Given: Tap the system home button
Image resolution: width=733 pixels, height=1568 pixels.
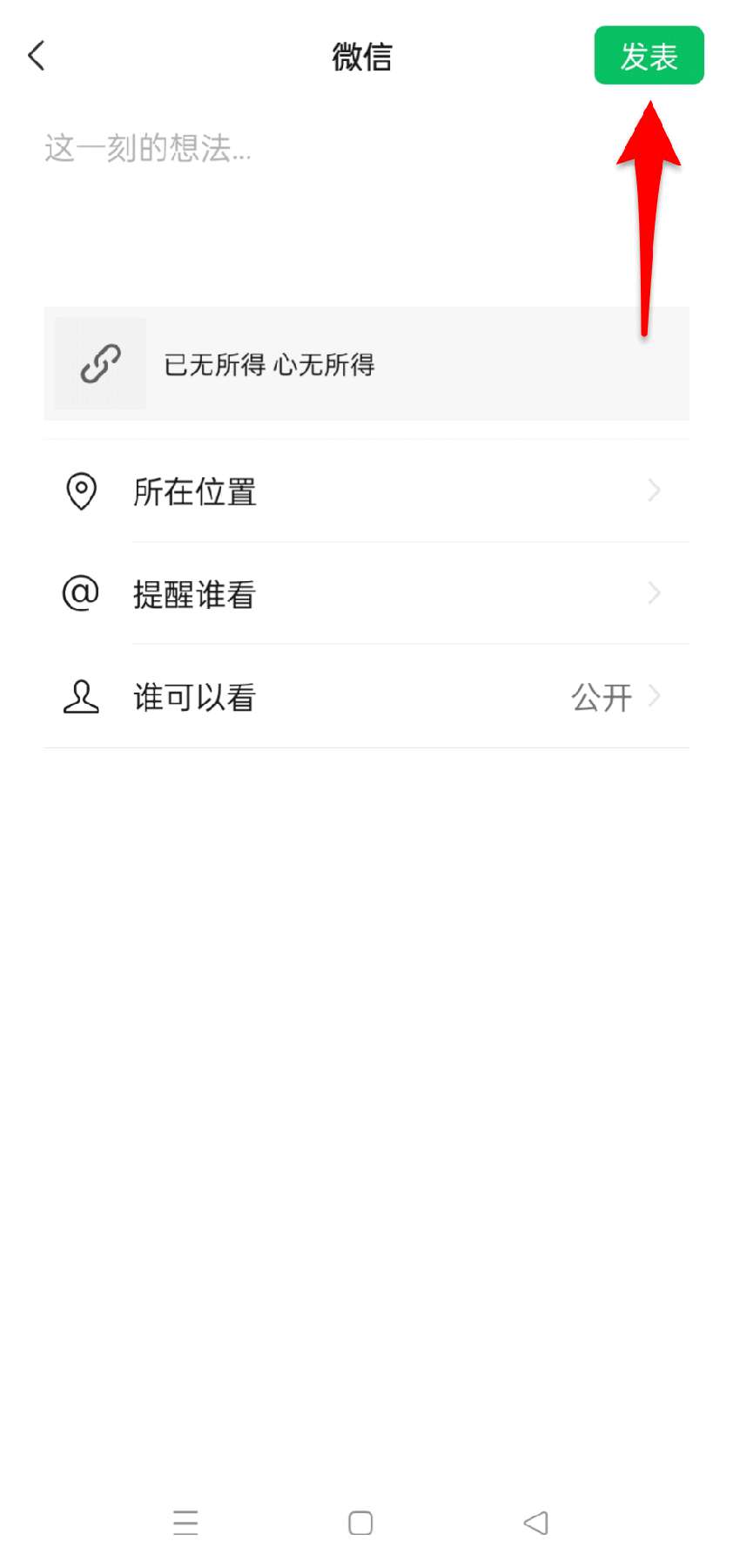Looking at the screenshot, I should (360, 1523).
